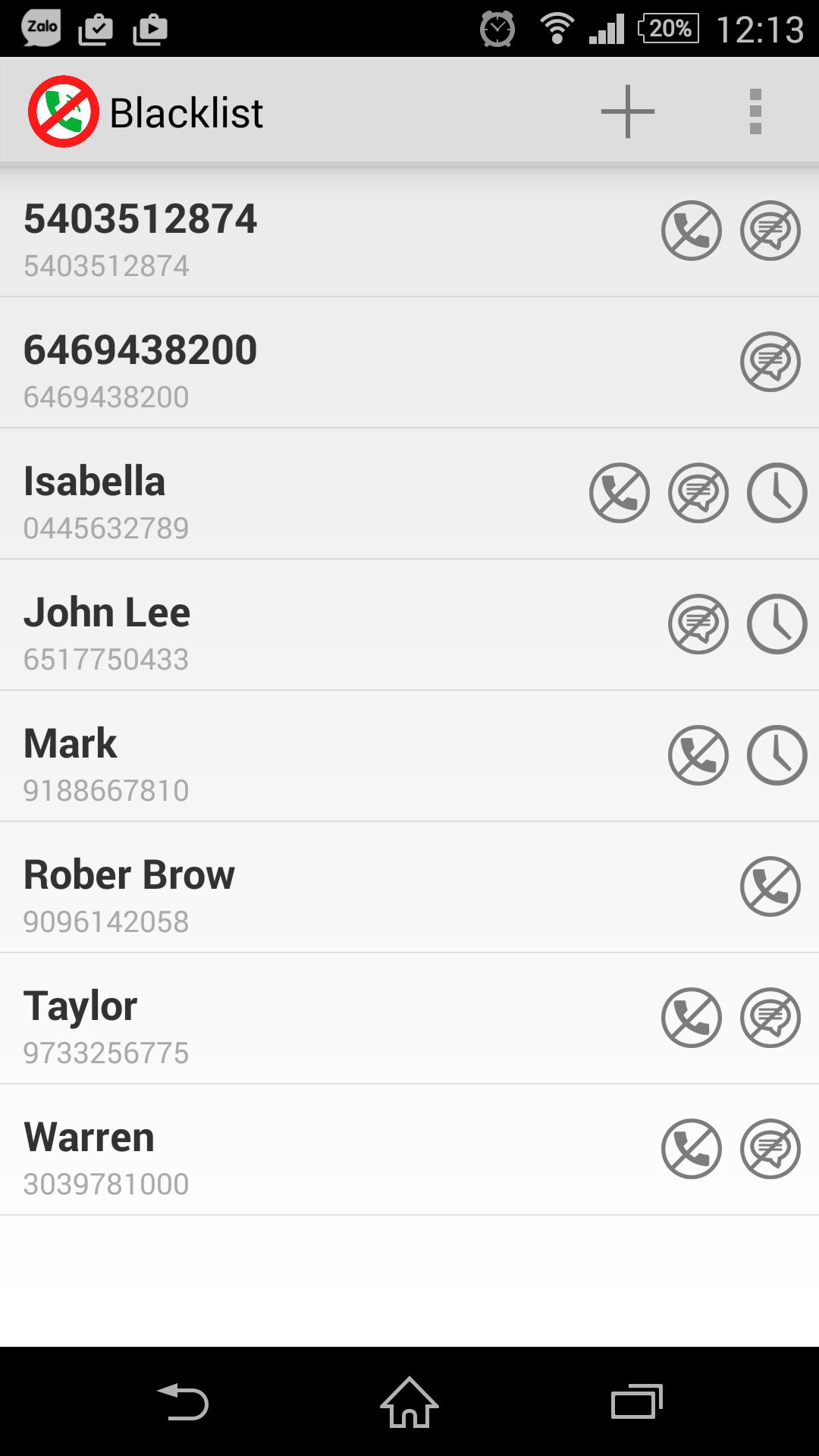Screen dimensions: 819x1456
Task: Tap the SMS-block icon for 6469438200
Action: tap(770, 362)
